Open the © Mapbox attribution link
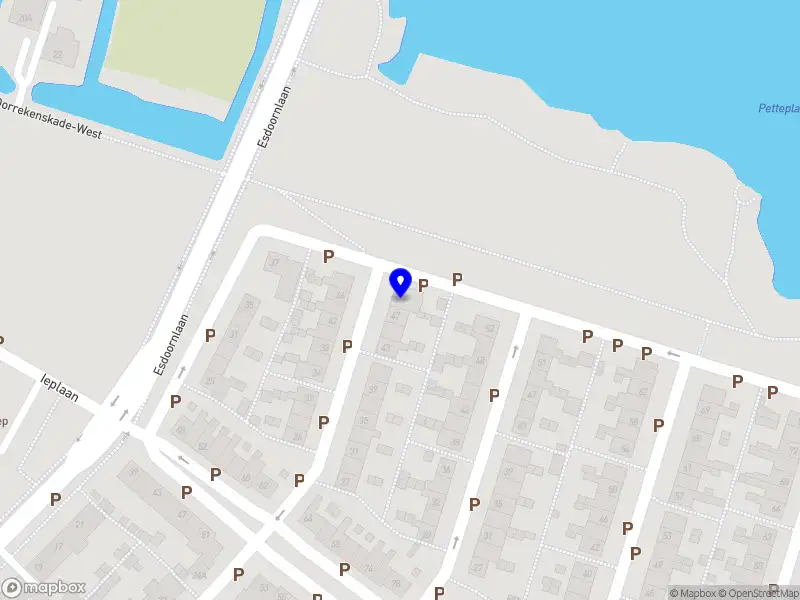Viewport: 800px width, 600px height. coord(696,593)
